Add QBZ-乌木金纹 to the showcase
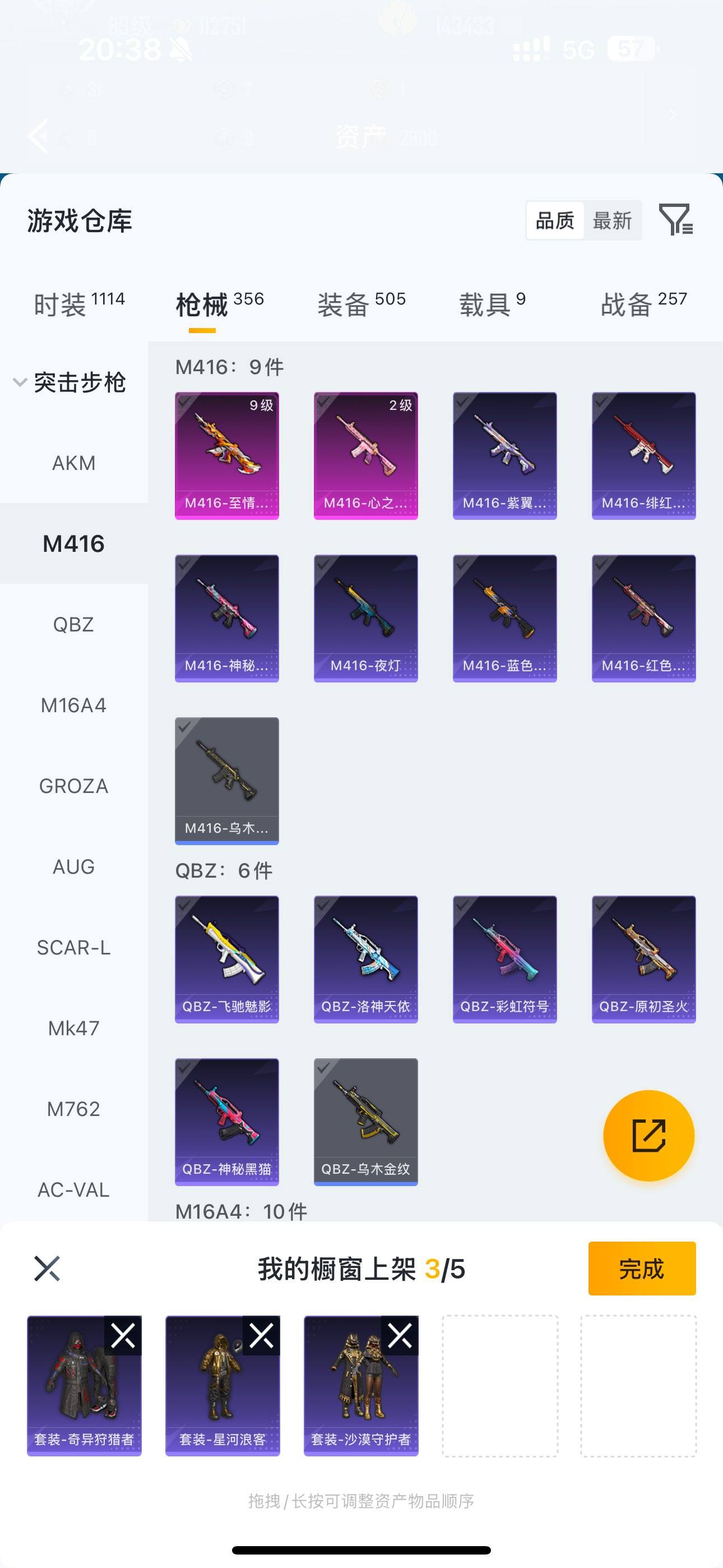Viewport: 723px width, 1568px height. pyautogui.click(x=366, y=1121)
